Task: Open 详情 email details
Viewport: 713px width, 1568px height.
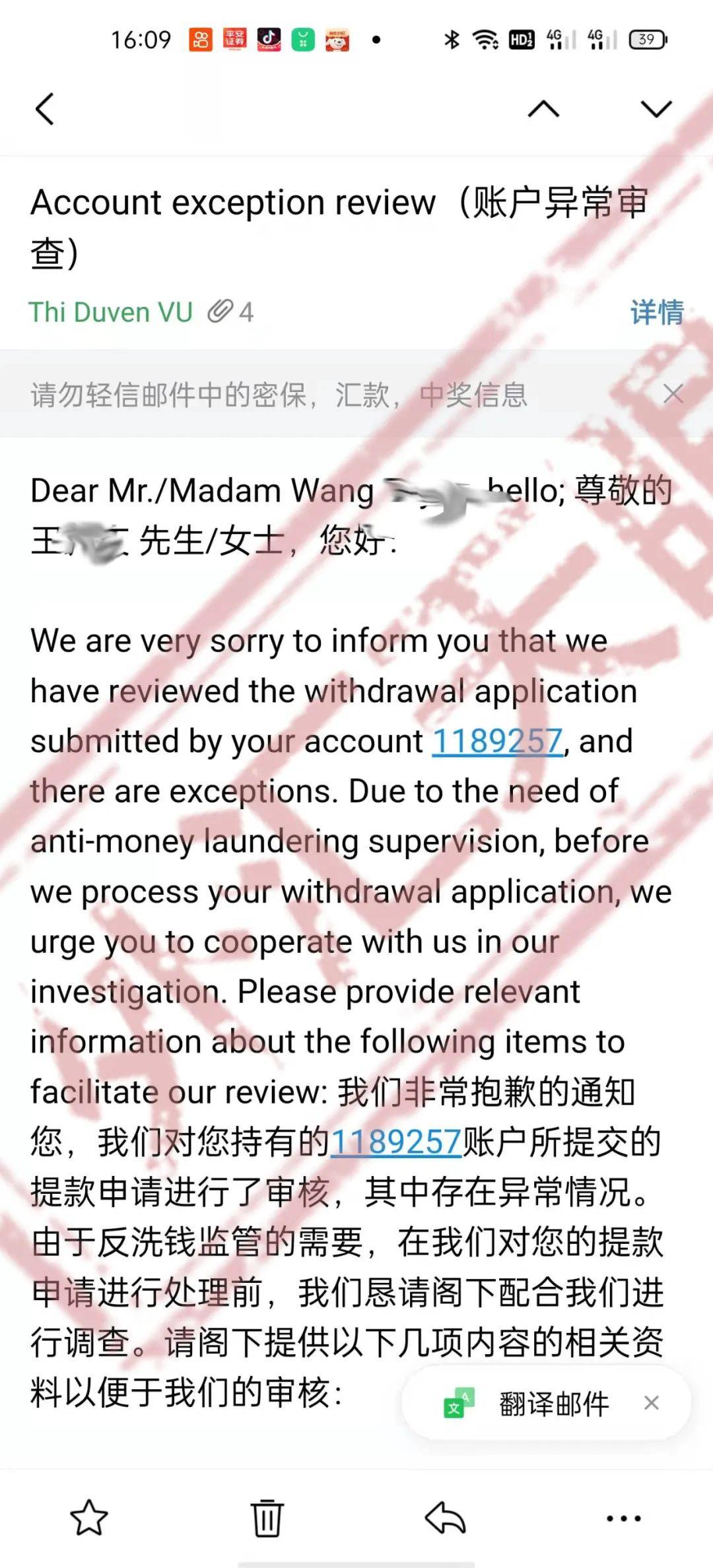Action: click(x=657, y=312)
